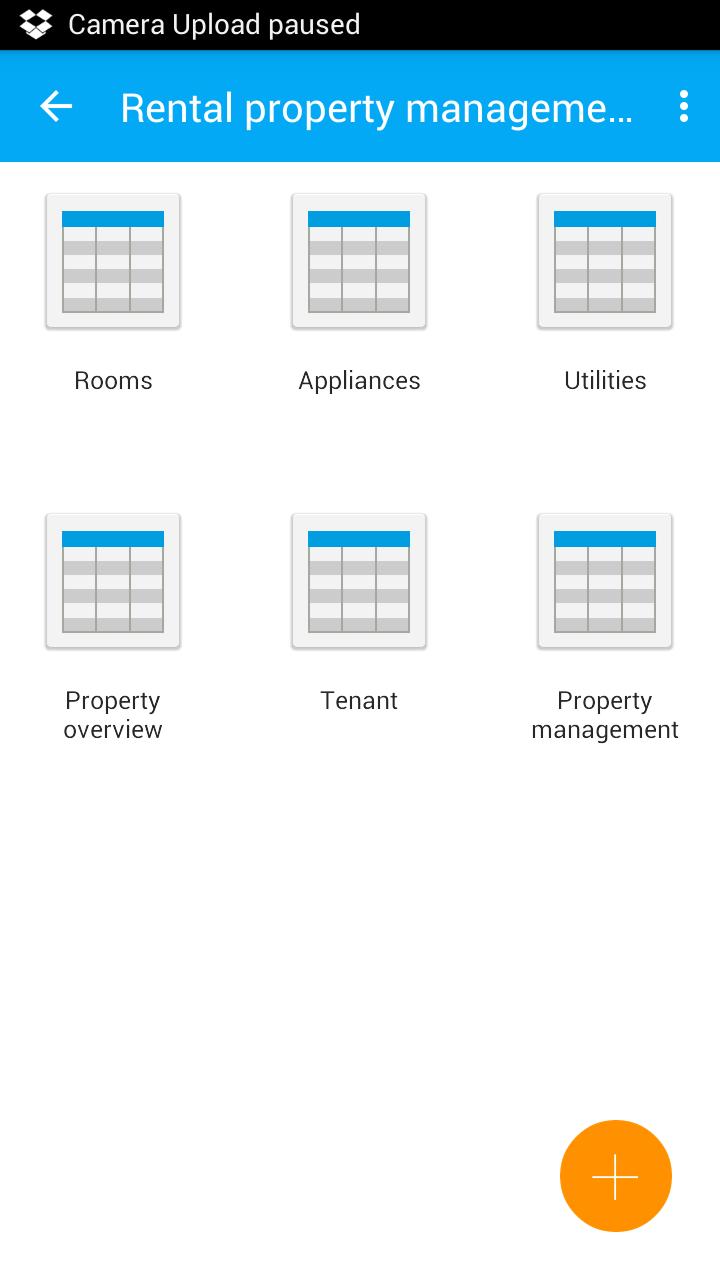Image resolution: width=720 pixels, height=1280 pixels.
Task: View the Property overview table
Action: coord(113,582)
